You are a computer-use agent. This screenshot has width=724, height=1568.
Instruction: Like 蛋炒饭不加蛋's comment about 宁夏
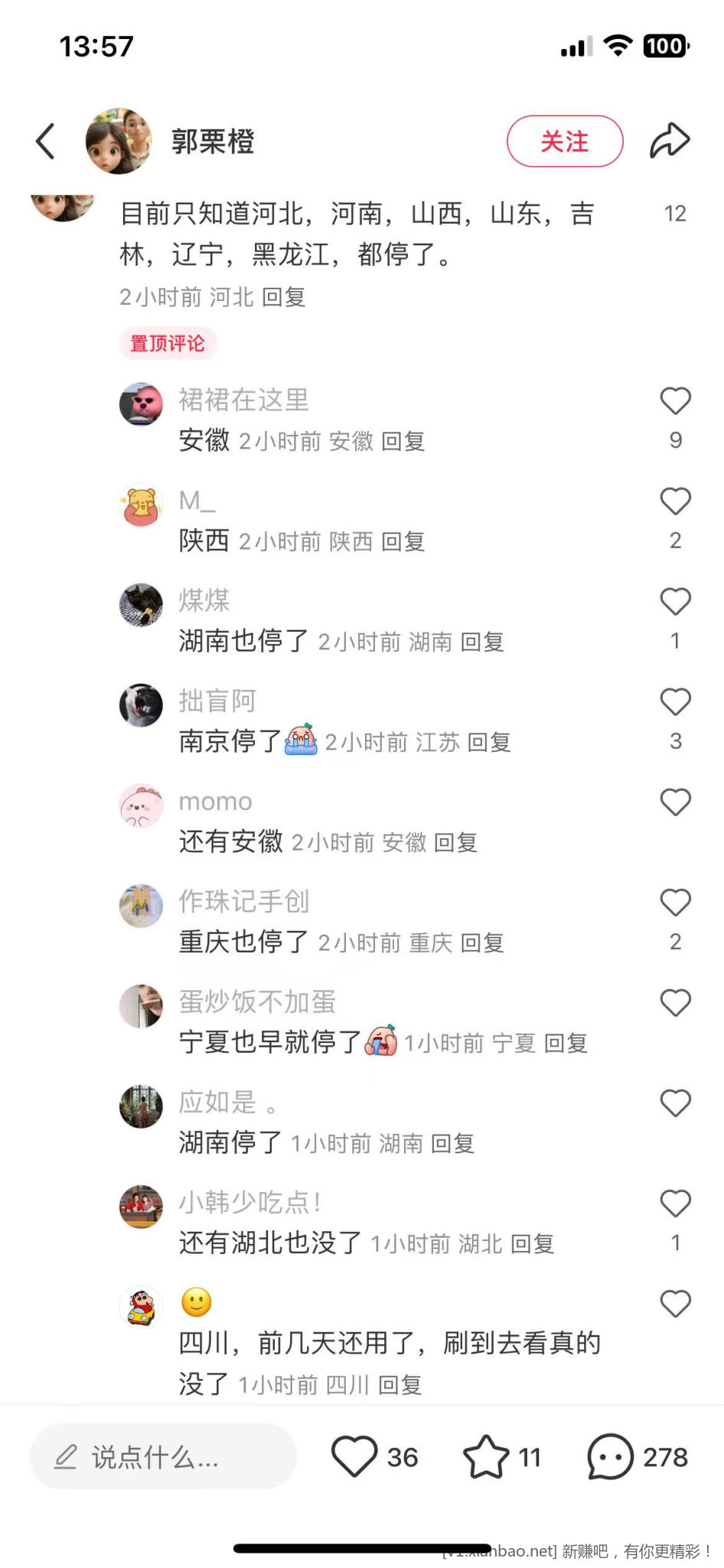point(675,1003)
